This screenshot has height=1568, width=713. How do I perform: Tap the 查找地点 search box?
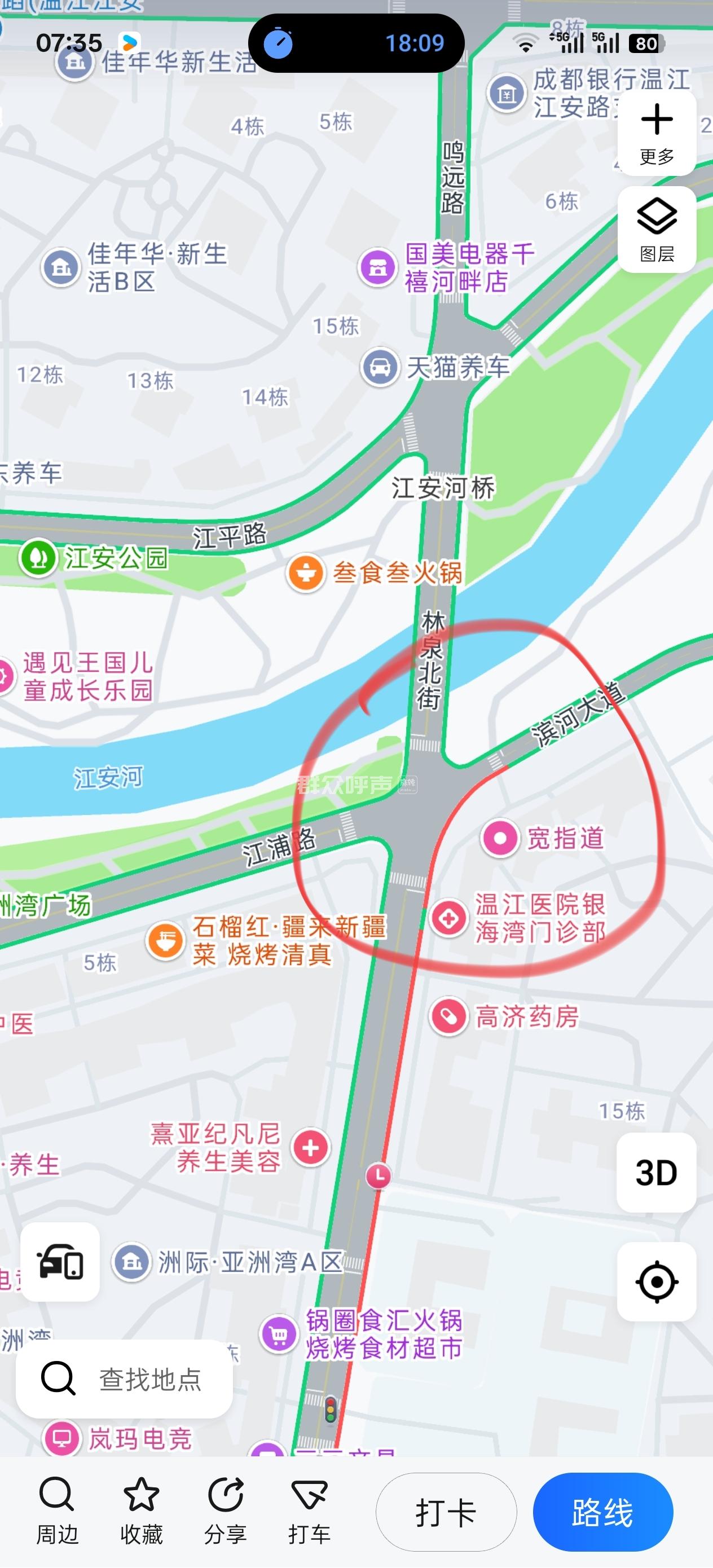(125, 1378)
